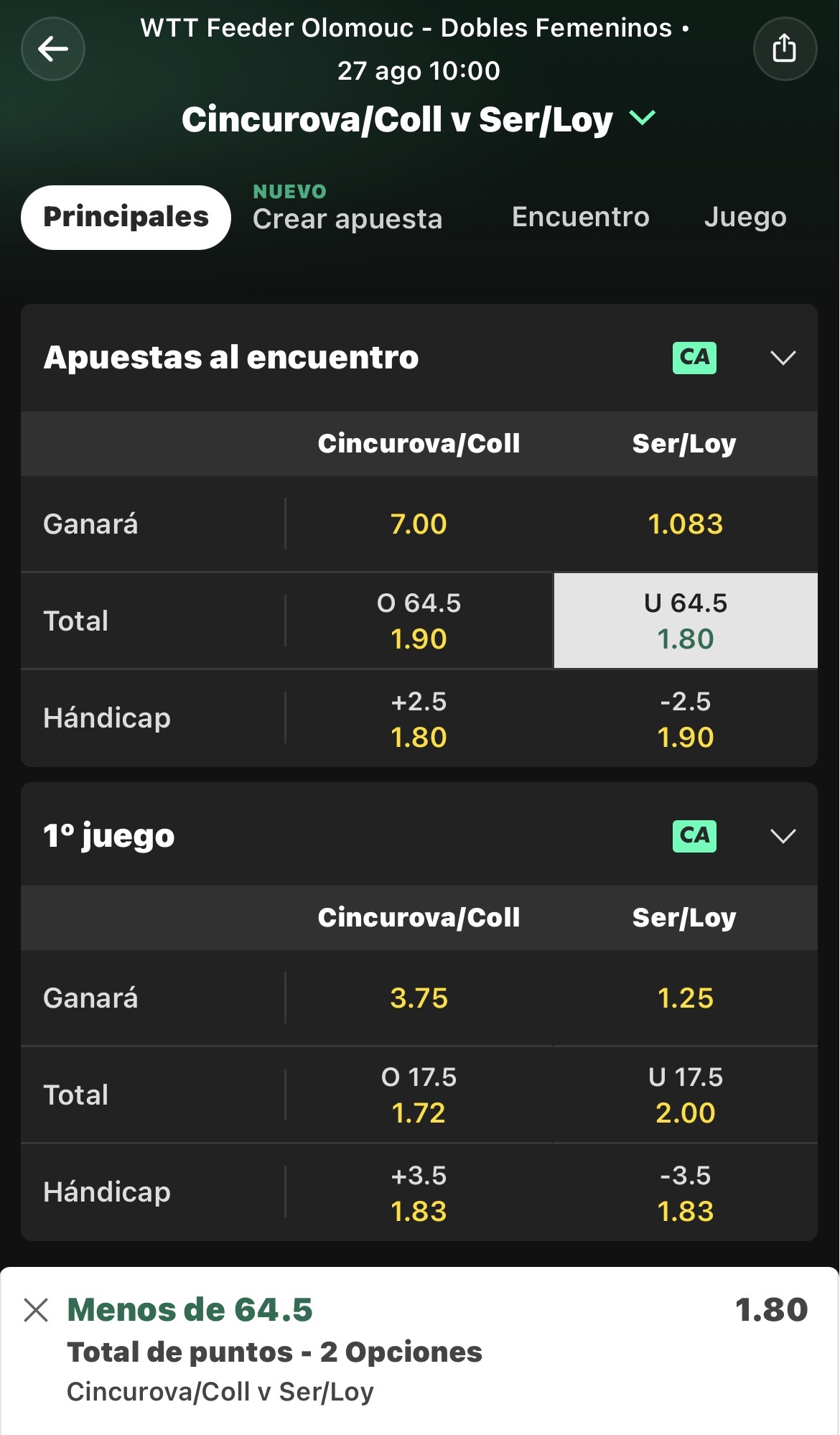Collapse the 1º juego section
This screenshot has width=840, height=1435.
coord(783,836)
